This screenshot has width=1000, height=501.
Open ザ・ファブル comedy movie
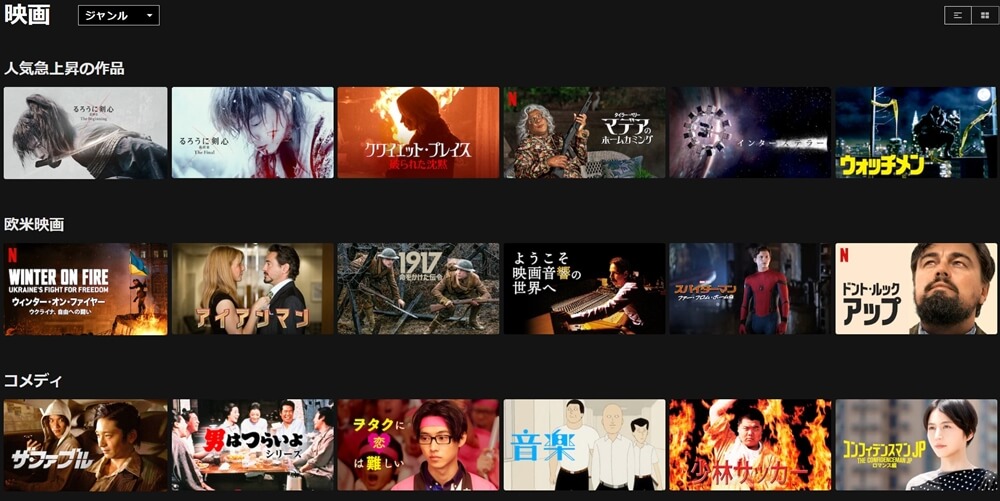[x=85, y=445]
